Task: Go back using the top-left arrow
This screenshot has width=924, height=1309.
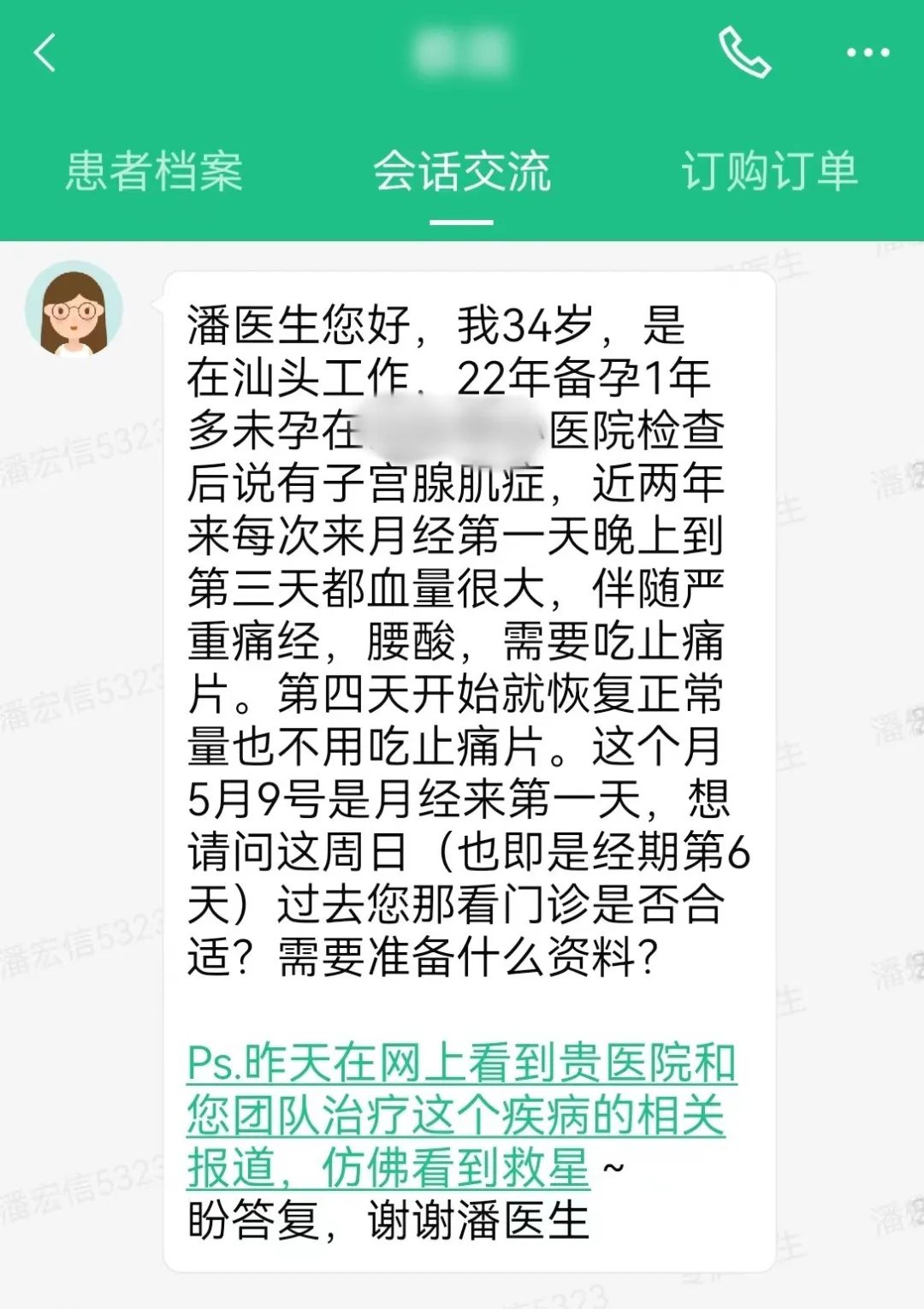Action: (x=44, y=53)
